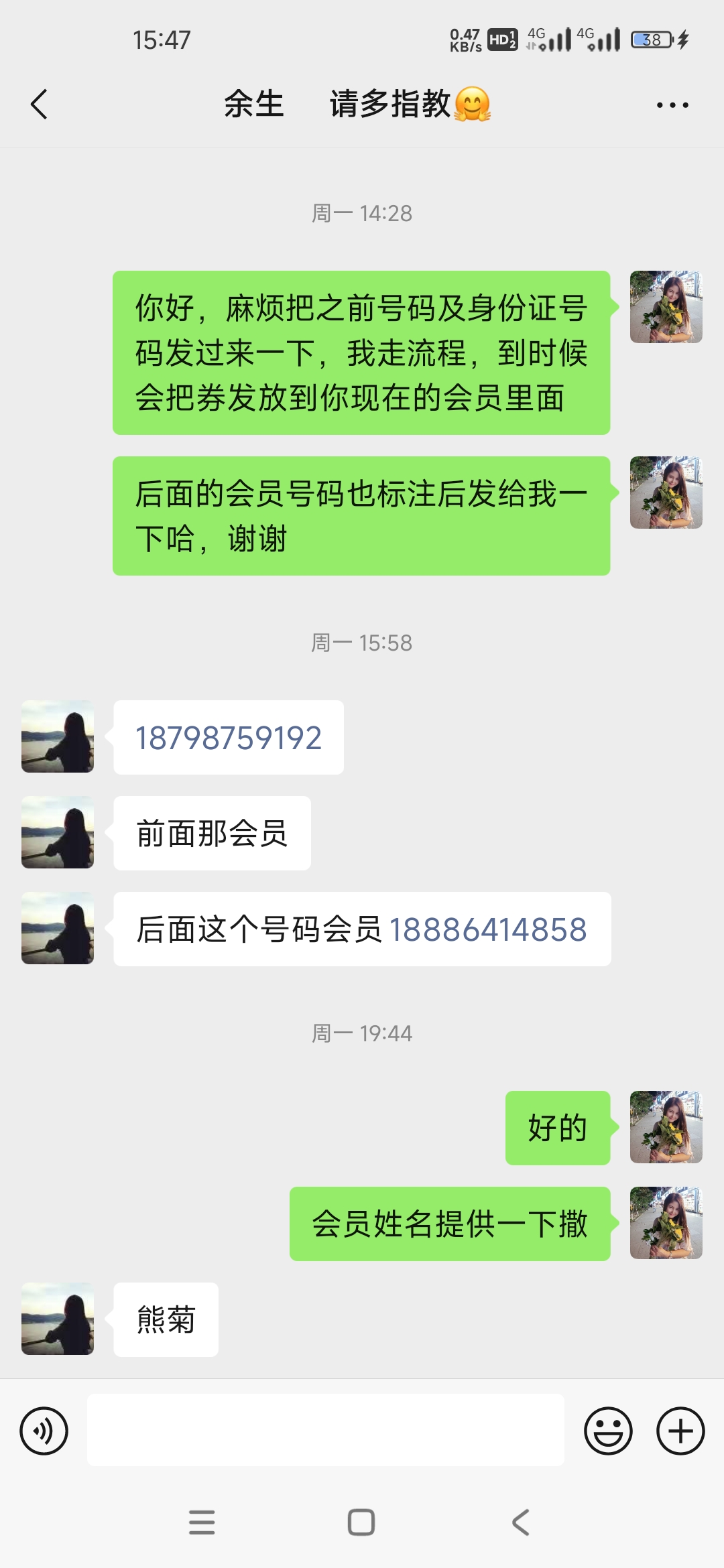Open own avatar beside 好的 message
This screenshot has width=724, height=1568.
[666, 1127]
